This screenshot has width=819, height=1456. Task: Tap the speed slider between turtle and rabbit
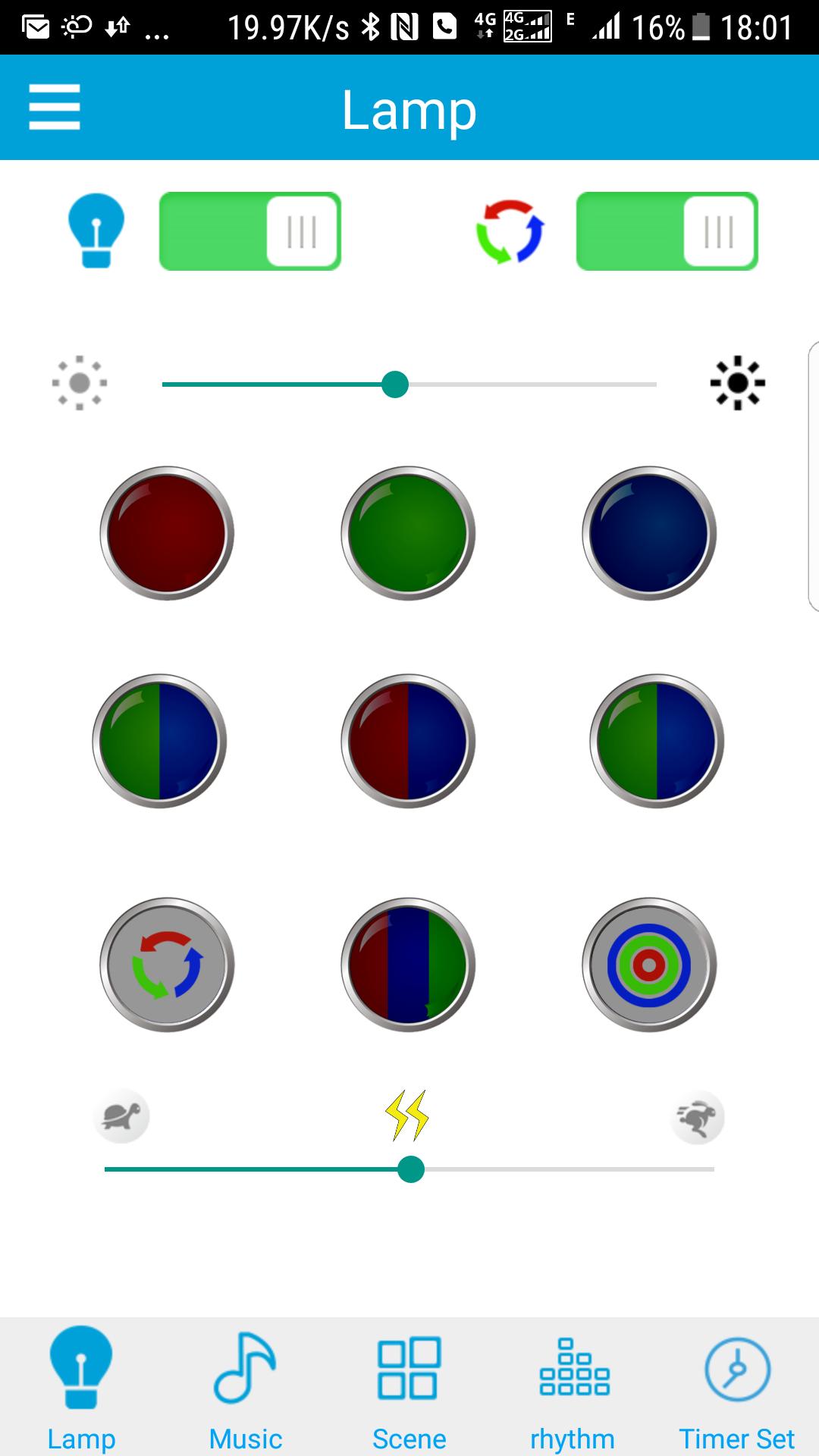coord(409,1169)
